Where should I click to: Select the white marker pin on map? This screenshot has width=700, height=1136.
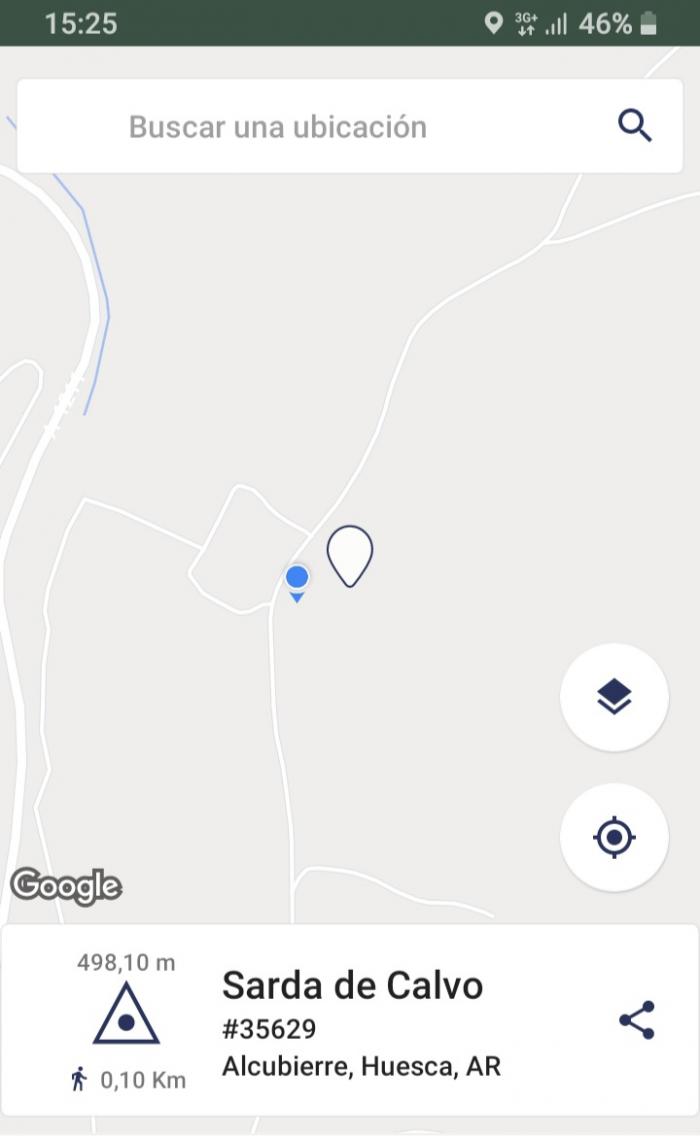tap(350, 556)
